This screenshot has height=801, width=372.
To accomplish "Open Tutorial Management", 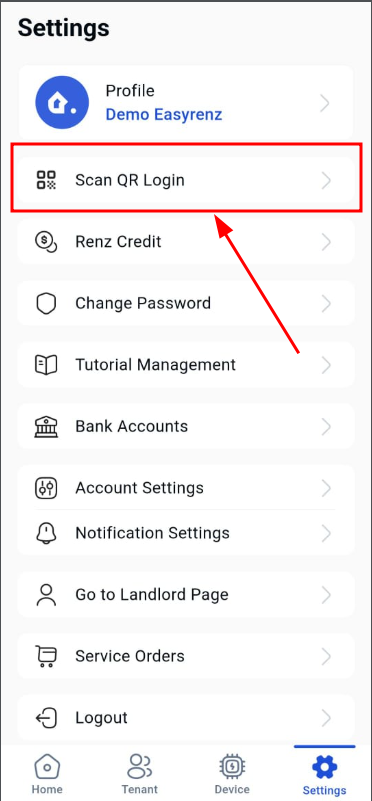I will click(x=186, y=365).
